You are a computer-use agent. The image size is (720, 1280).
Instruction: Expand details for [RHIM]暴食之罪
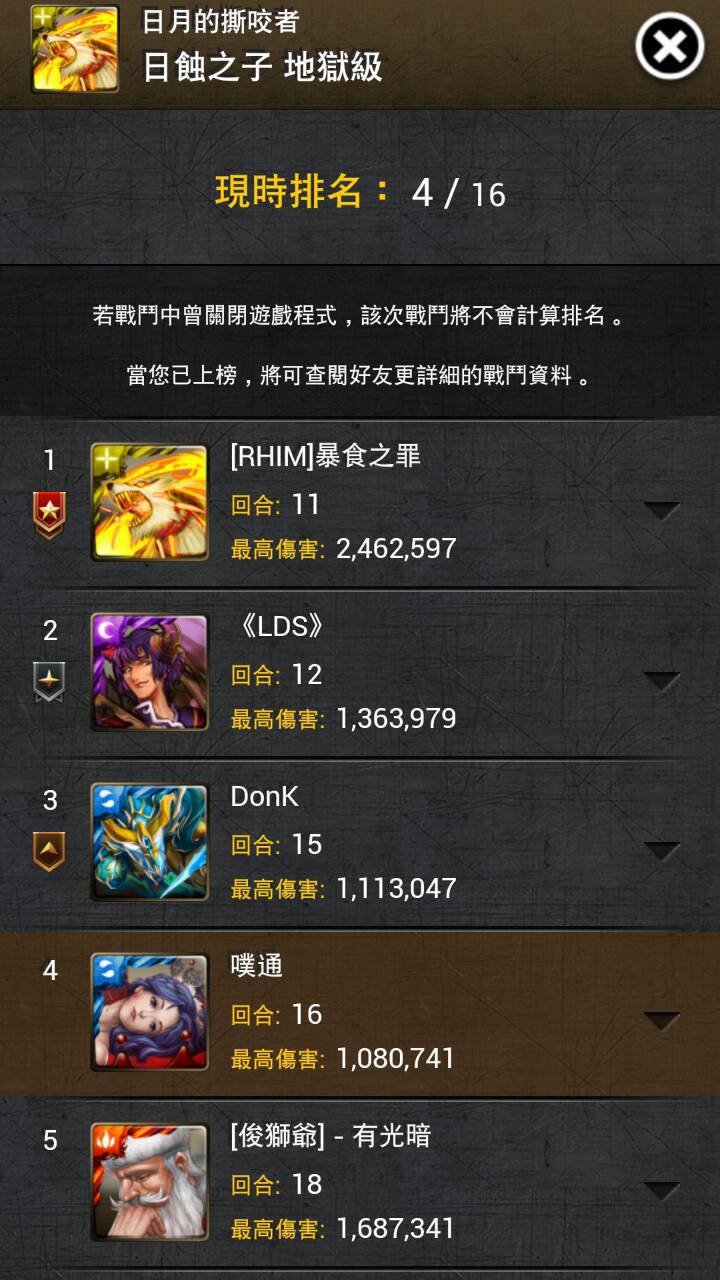pyautogui.click(x=661, y=510)
